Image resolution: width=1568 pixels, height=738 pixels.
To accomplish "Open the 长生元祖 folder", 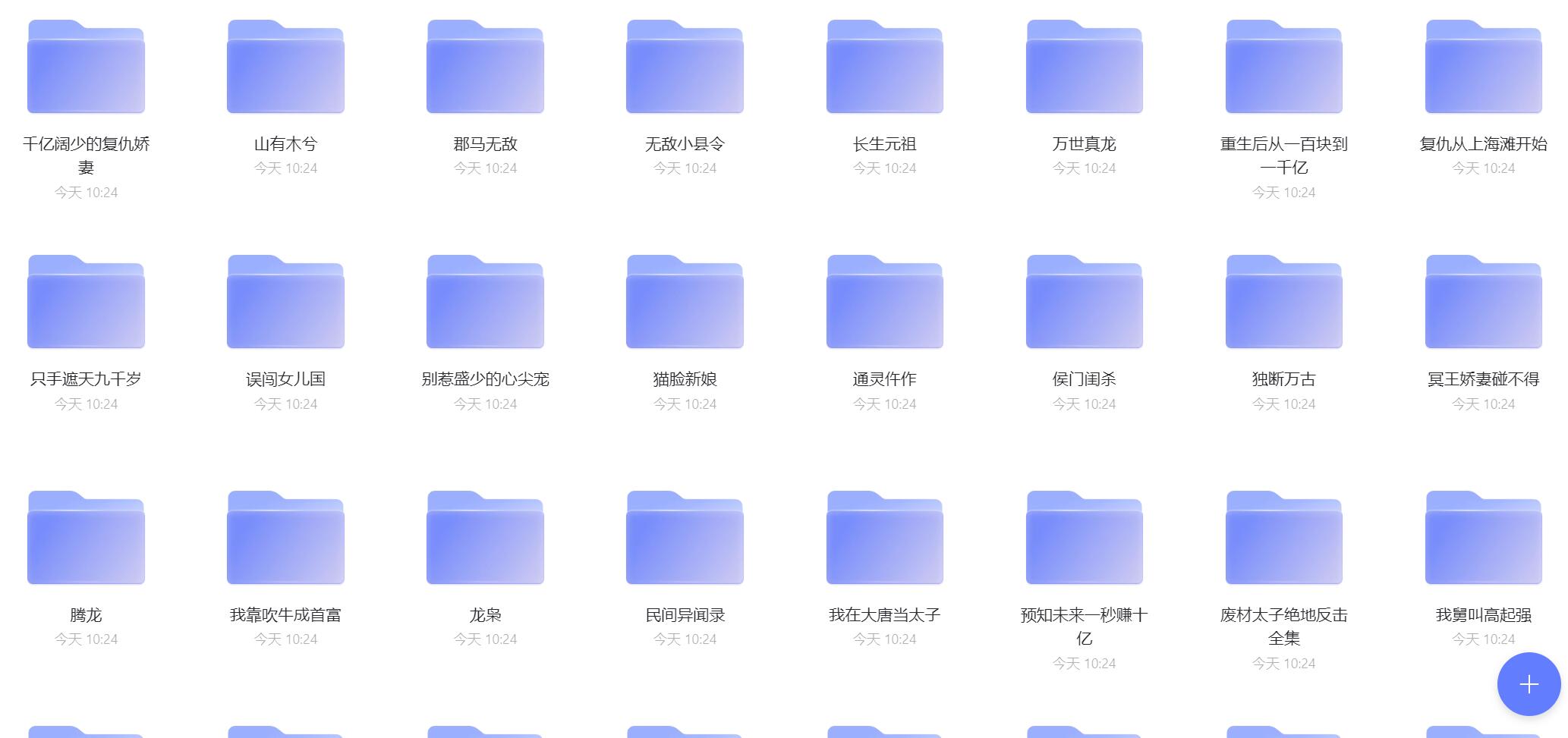I will [884, 68].
